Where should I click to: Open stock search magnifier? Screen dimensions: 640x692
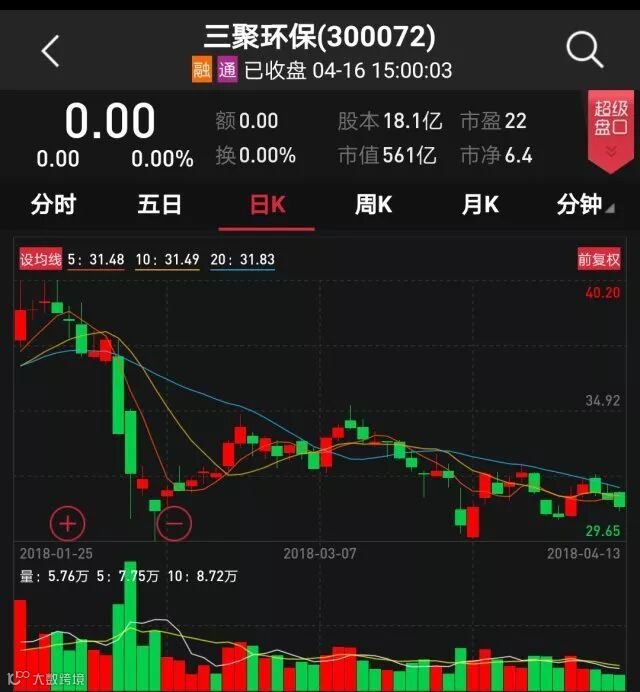click(x=584, y=48)
